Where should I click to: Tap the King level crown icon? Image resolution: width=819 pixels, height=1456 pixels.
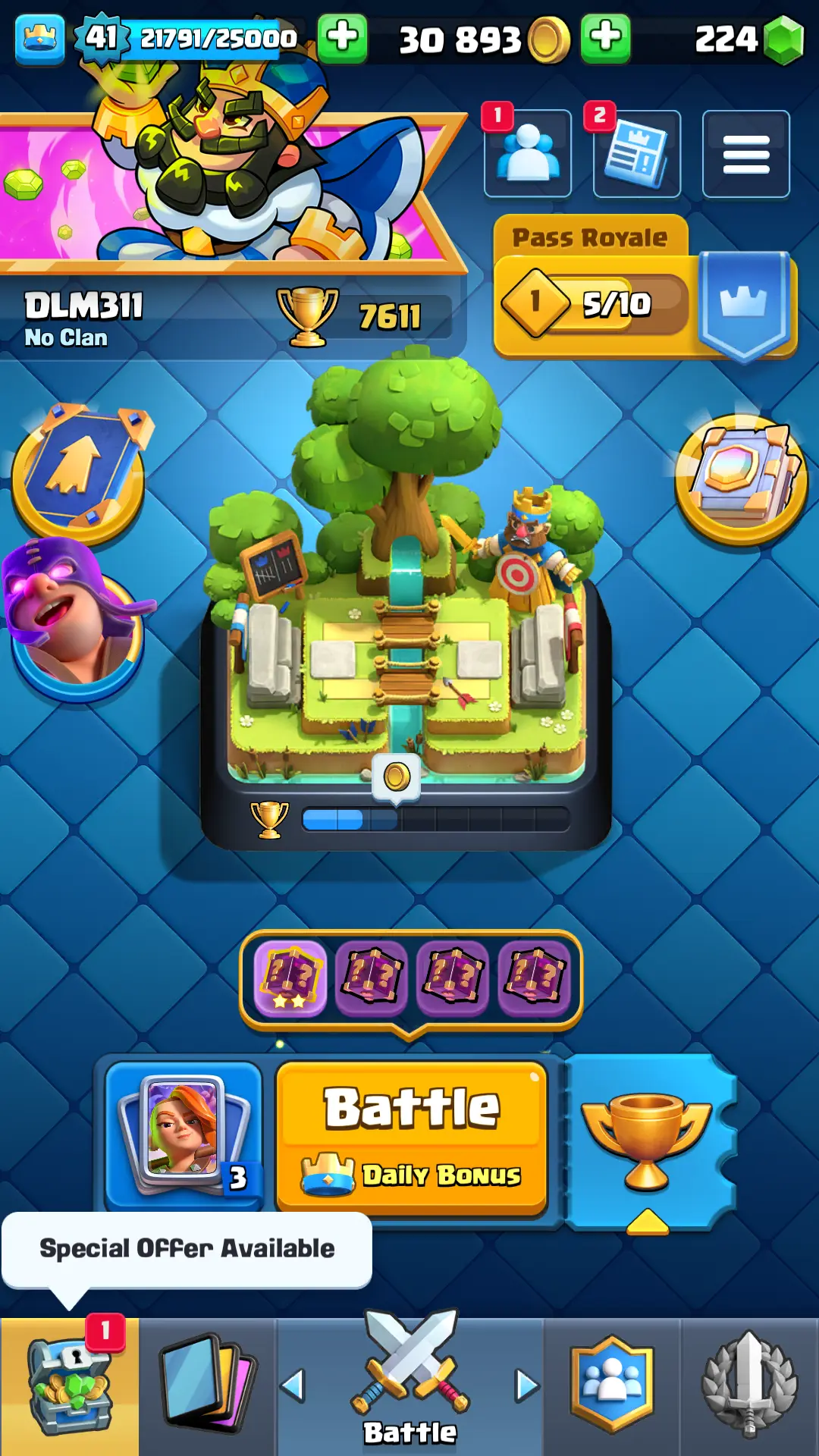(x=39, y=38)
